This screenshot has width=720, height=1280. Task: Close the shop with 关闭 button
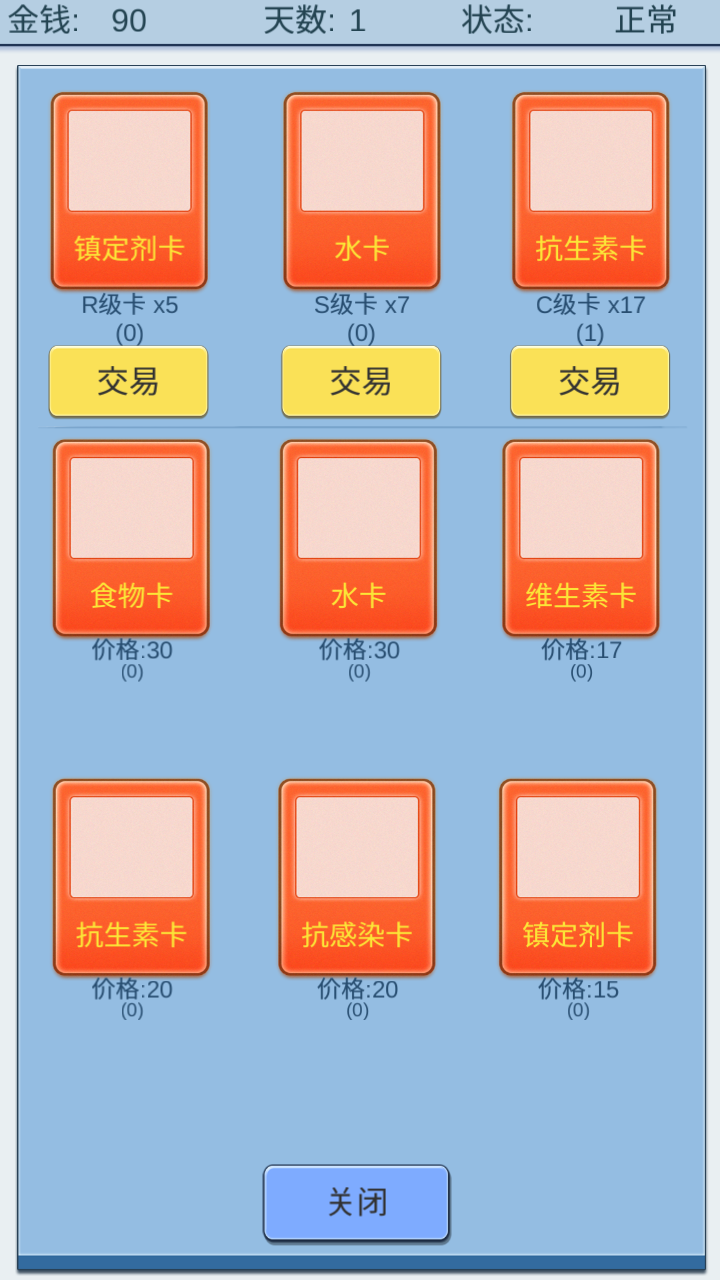tap(357, 1202)
